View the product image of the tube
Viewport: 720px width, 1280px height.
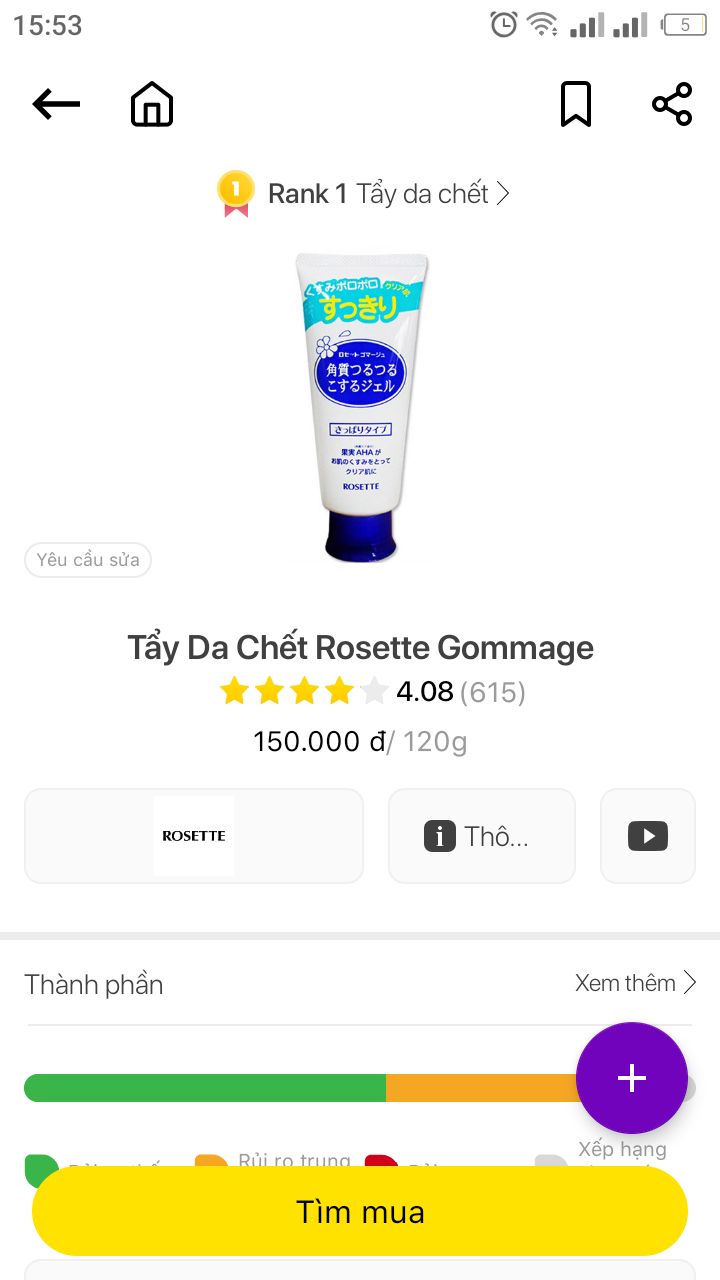click(x=361, y=408)
